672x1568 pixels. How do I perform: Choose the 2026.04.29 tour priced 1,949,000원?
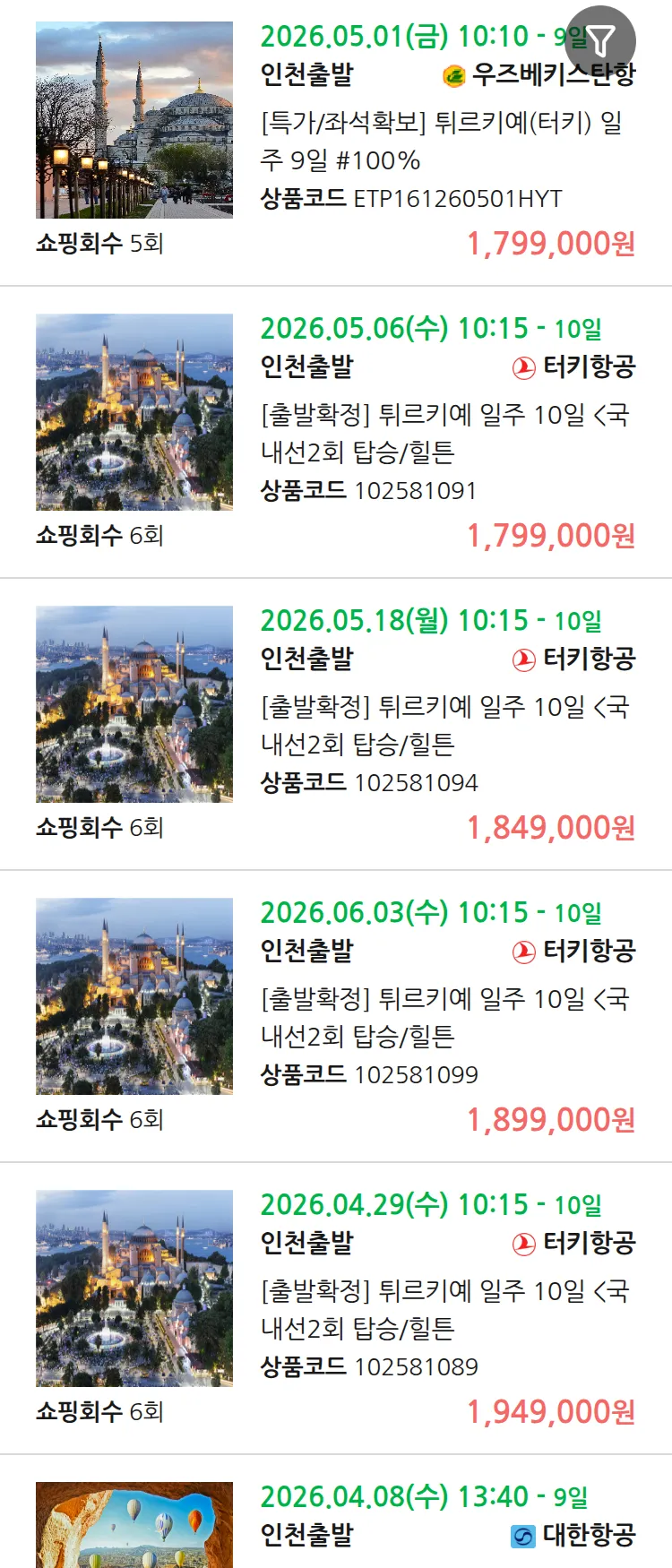point(444,1310)
